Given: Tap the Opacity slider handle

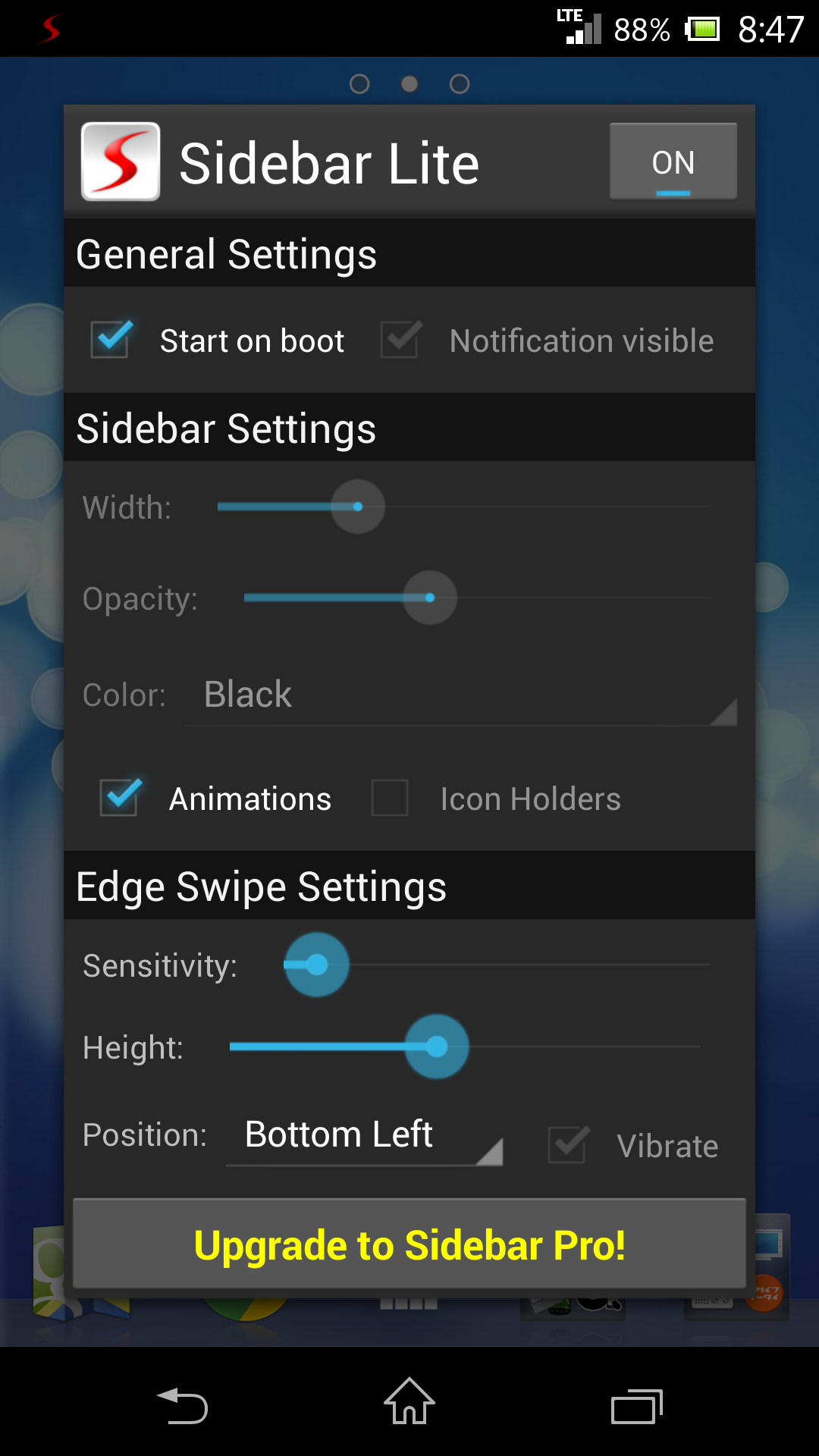Looking at the screenshot, I should pos(430,598).
